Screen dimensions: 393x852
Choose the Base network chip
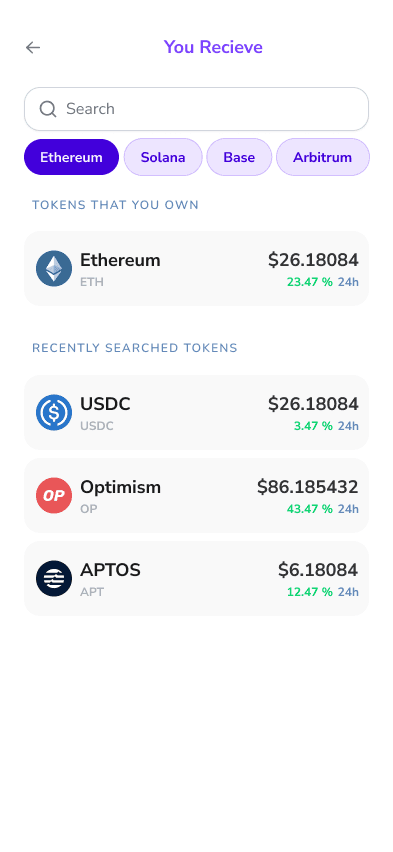(239, 158)
